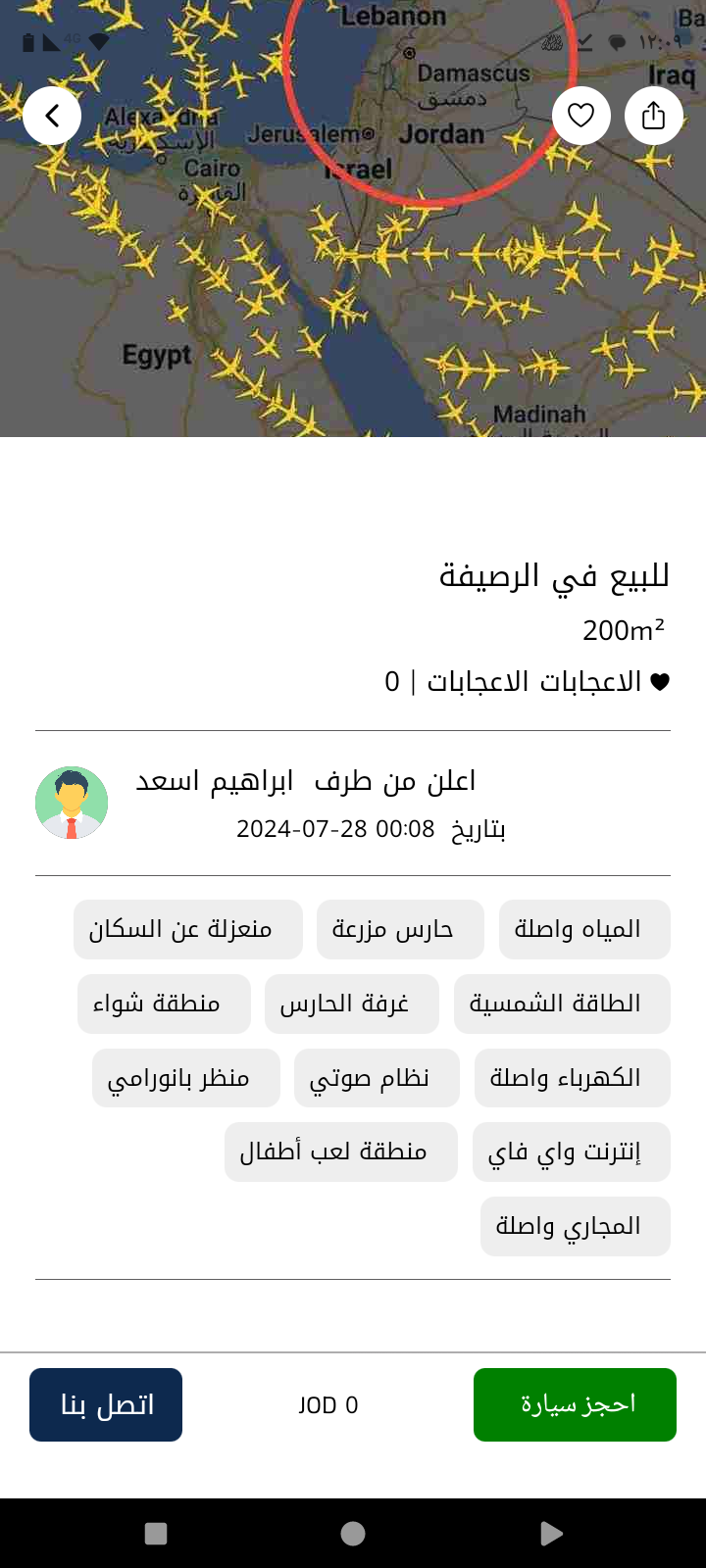The width and height of the screenshot is (706, 1568).
Task: Tap the احجز سيارة green button
Action: (575, 1404)
